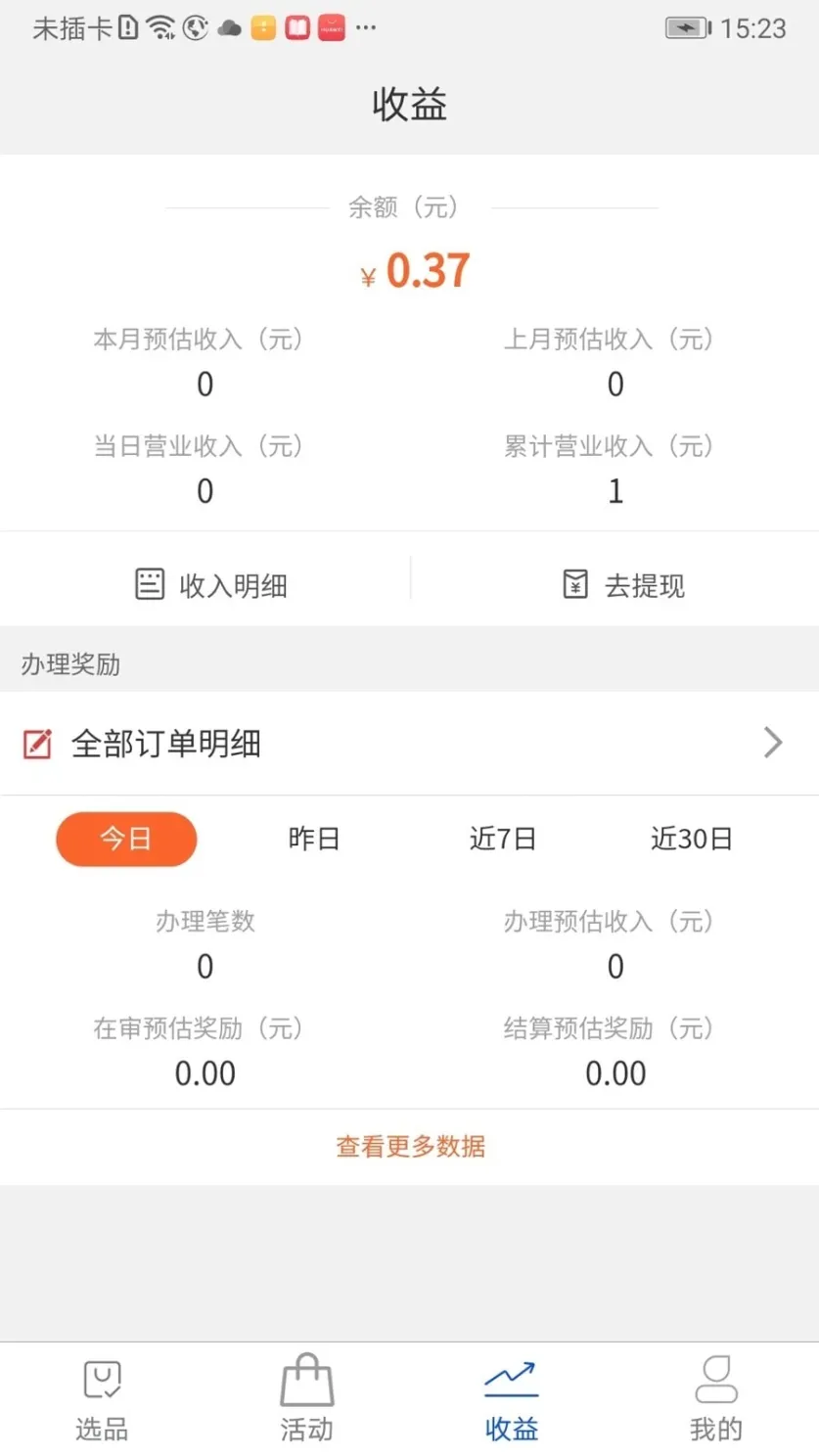Select the 今日 filter
The height and width of the screenshot is (1456, 819).
click(x=126, y=839)
